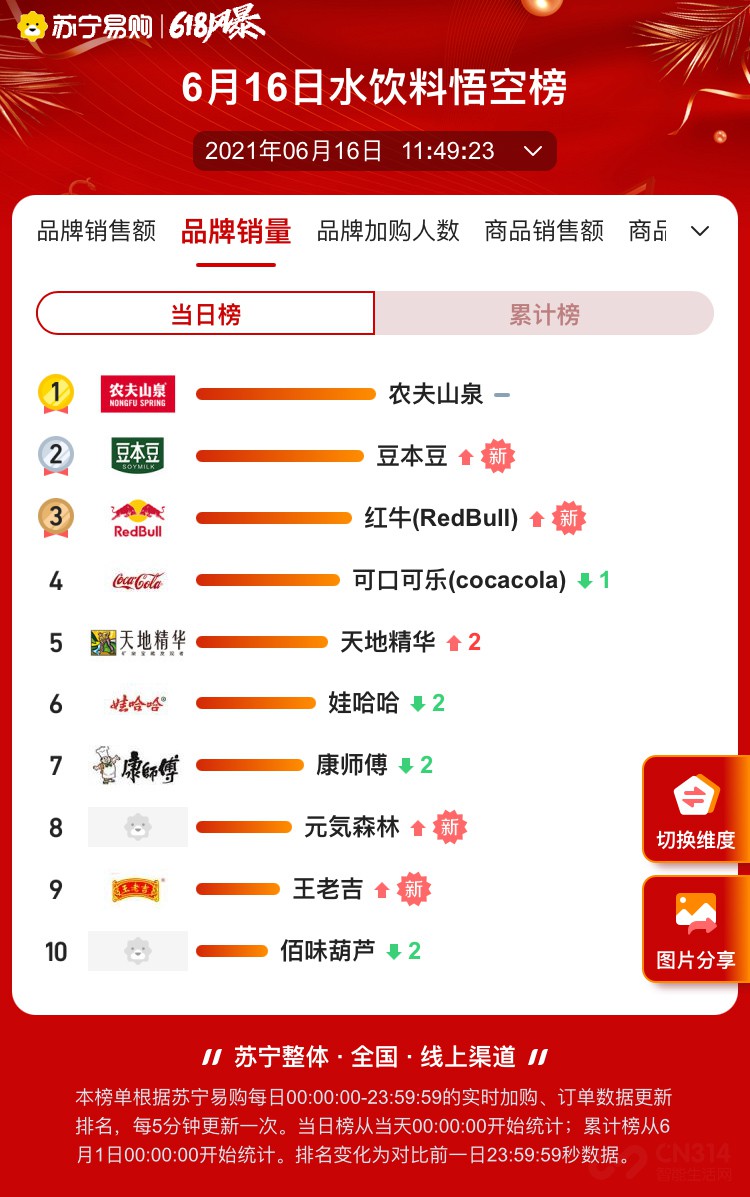Open the 佰味葫芦 ranking row
750x1197 pixels.
click(x=327, y=951)
